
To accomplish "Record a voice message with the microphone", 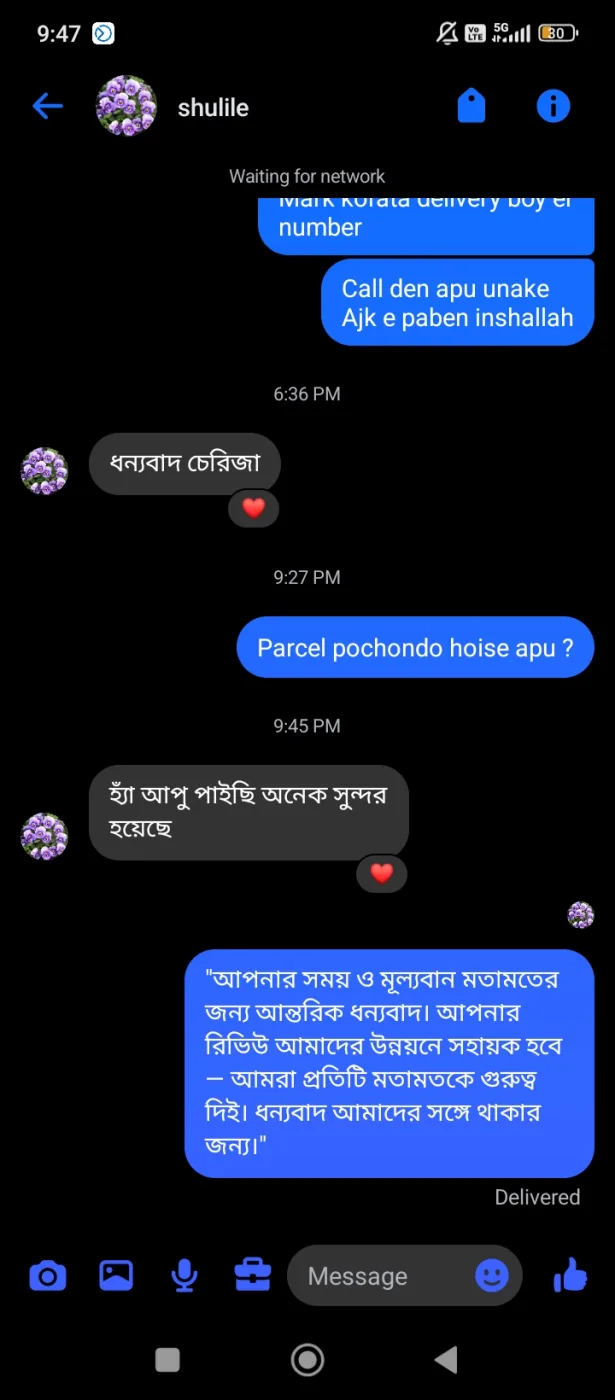I will click(184, 1276).
